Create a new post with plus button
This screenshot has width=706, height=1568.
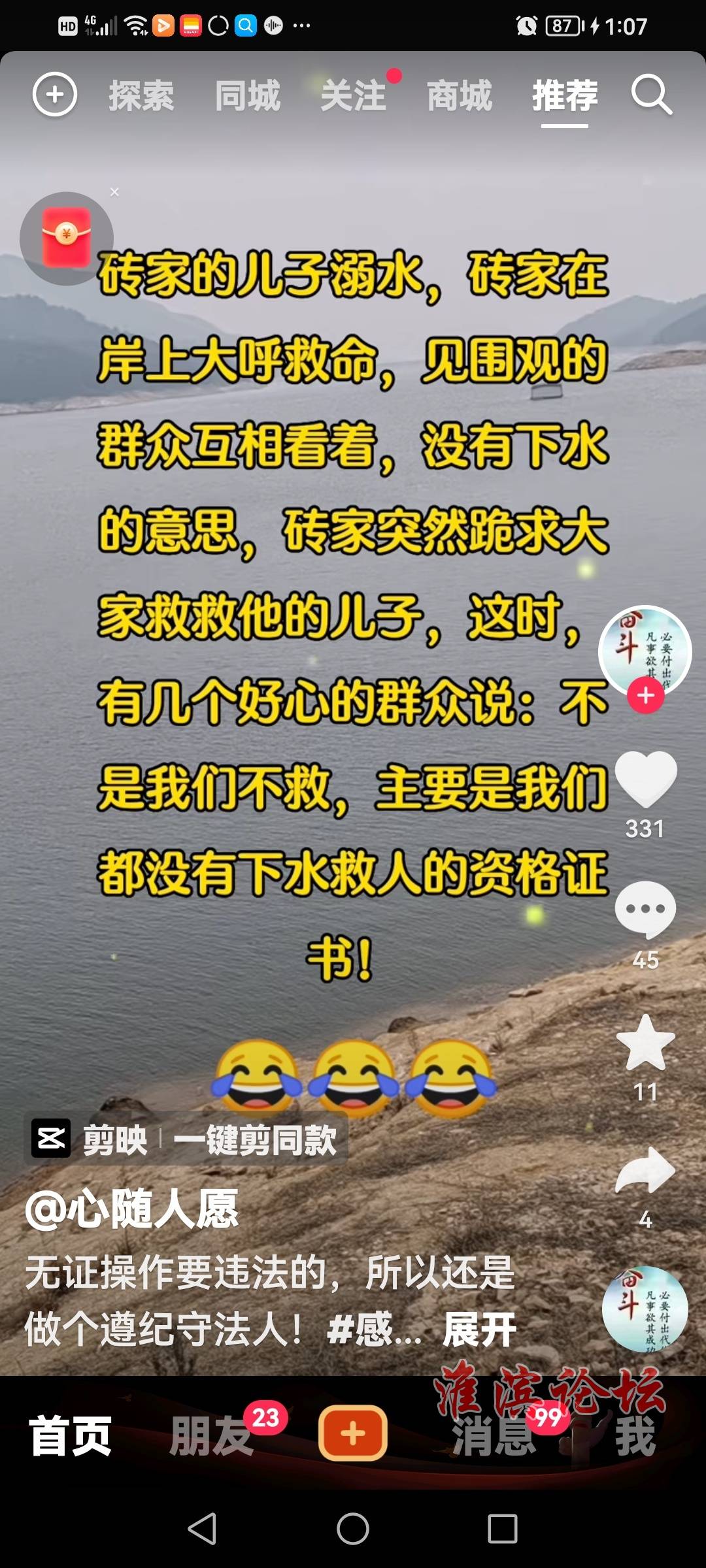pos(353,1433)
